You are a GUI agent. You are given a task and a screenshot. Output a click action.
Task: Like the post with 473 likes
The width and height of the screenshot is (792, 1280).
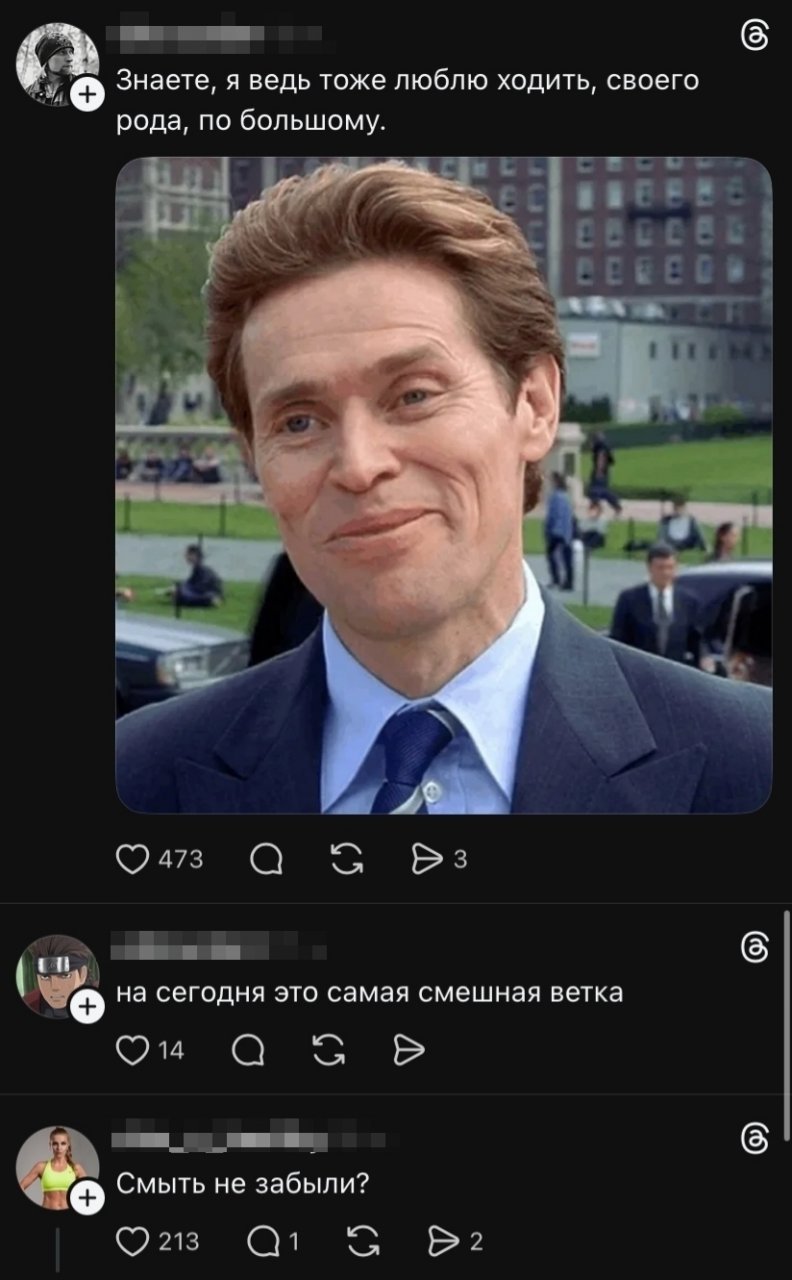(x=133, y=859)
